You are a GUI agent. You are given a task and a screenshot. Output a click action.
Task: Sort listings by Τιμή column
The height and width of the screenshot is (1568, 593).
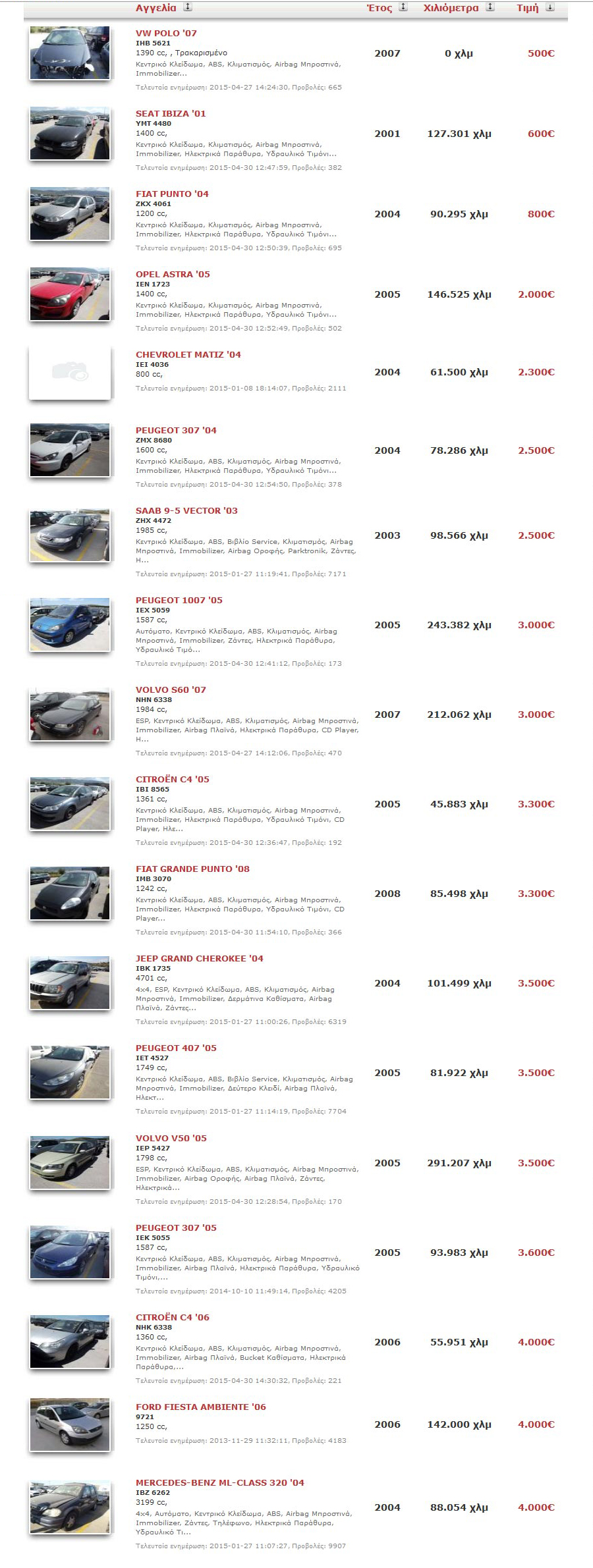[x=527, y=8]
